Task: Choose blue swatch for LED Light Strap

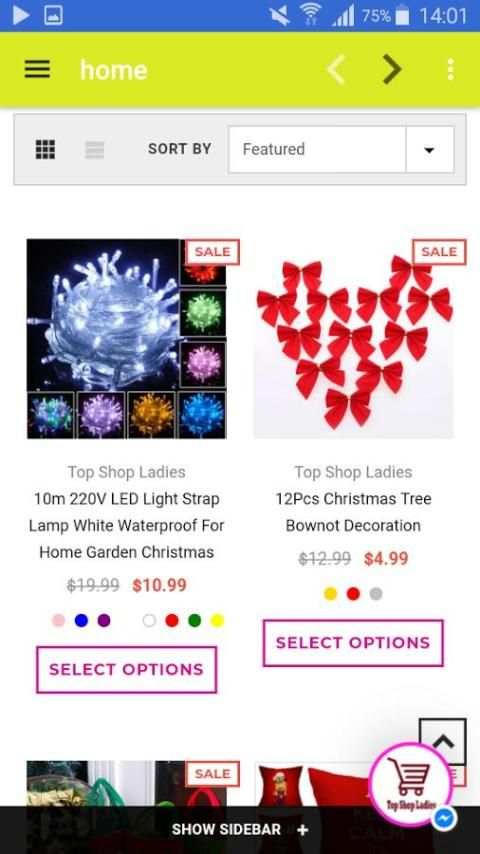Action: coord(81,620)
